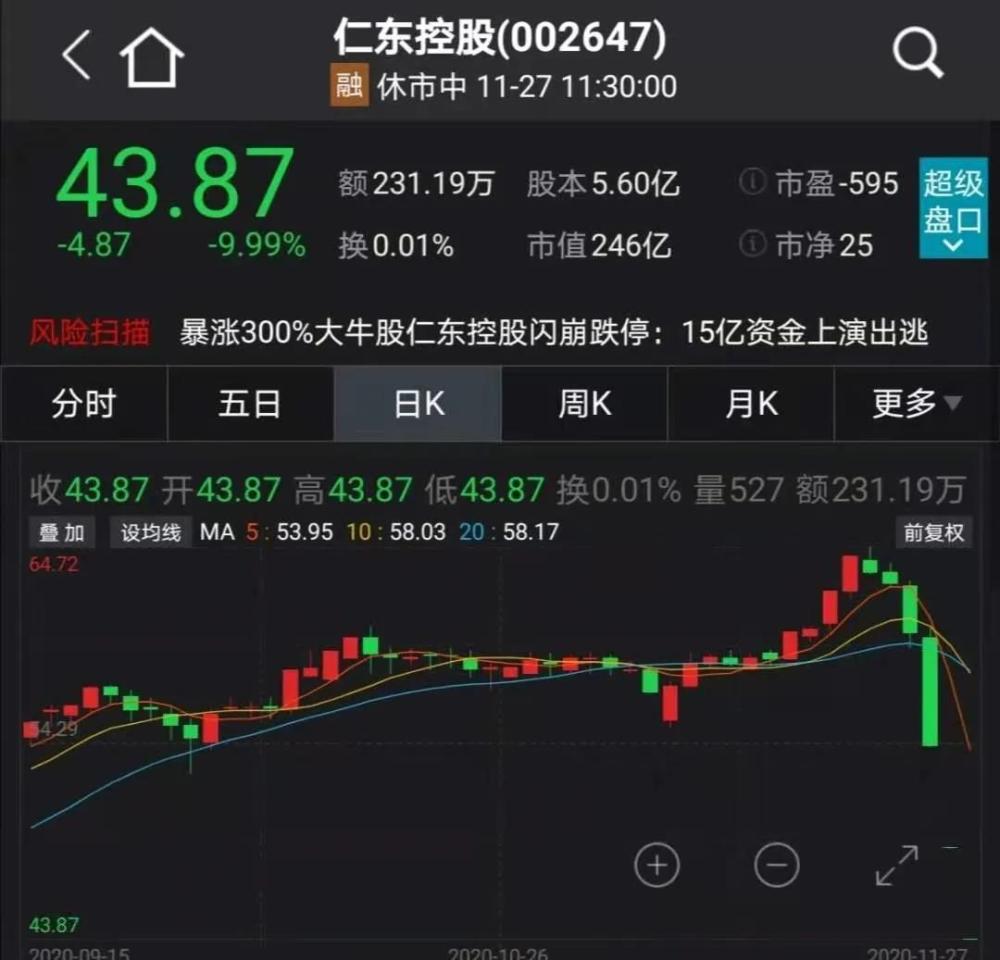Zoom out of the K-line chart
1000x960 pixels.
pyautogui.click(x=777, y=864)
